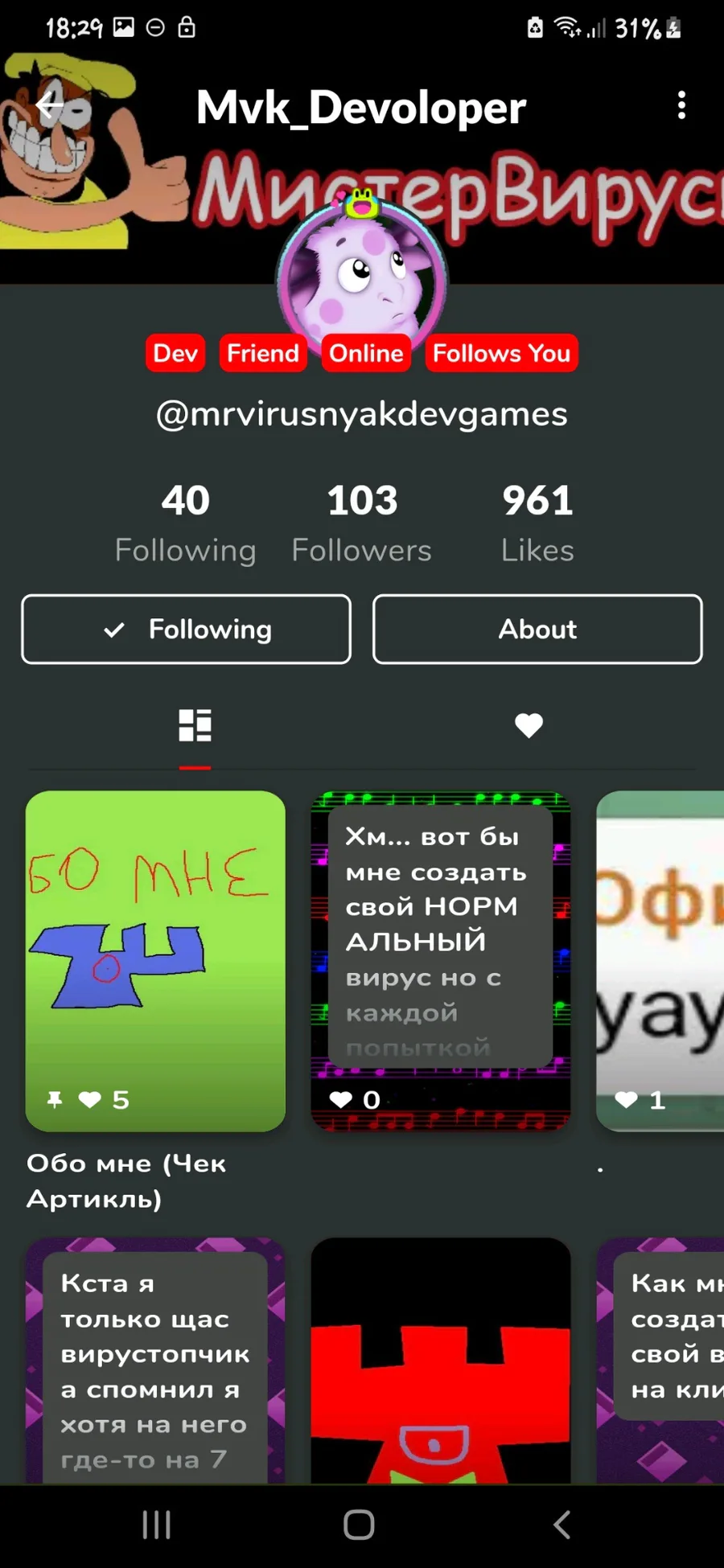Open the post card showing "yay"
The width and height of the screenshot is (724, 1568).
[660, 961]
